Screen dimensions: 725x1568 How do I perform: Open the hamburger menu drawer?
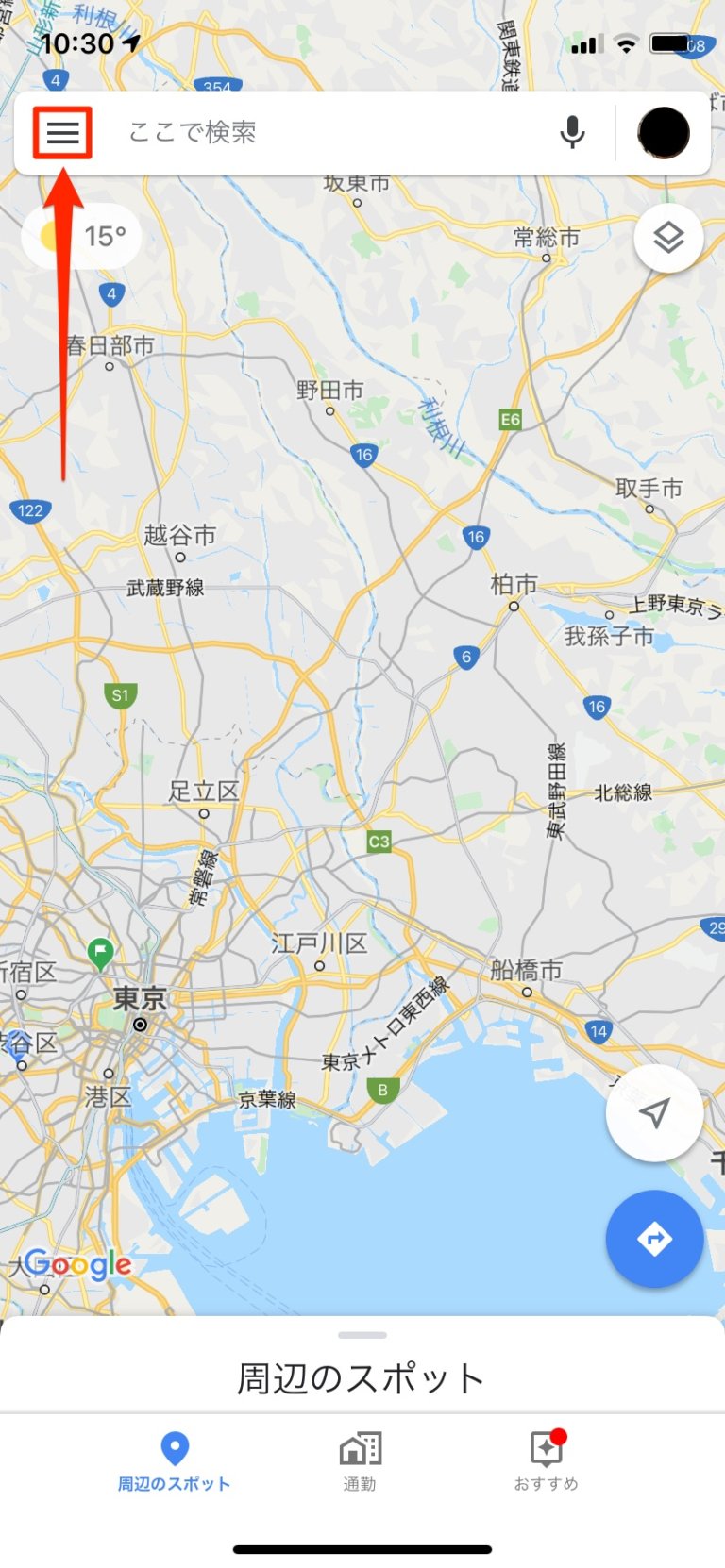tap(62, 133)
